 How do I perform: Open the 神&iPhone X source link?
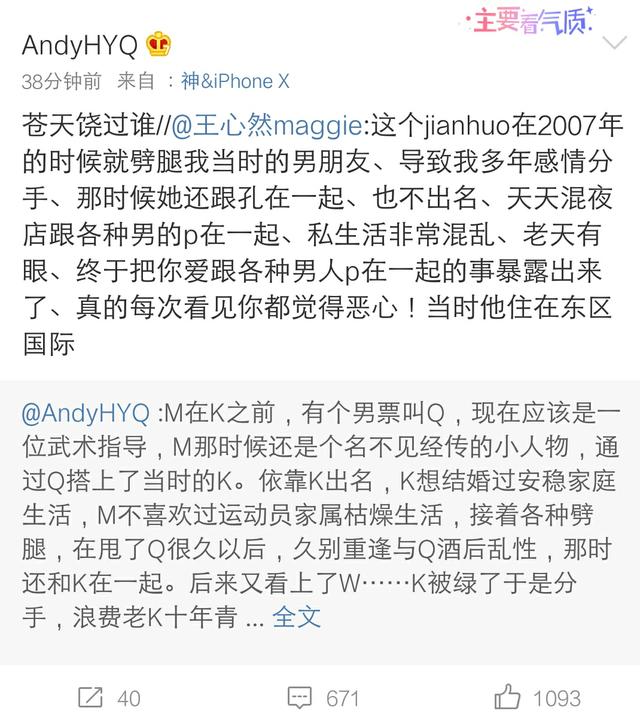227,81
